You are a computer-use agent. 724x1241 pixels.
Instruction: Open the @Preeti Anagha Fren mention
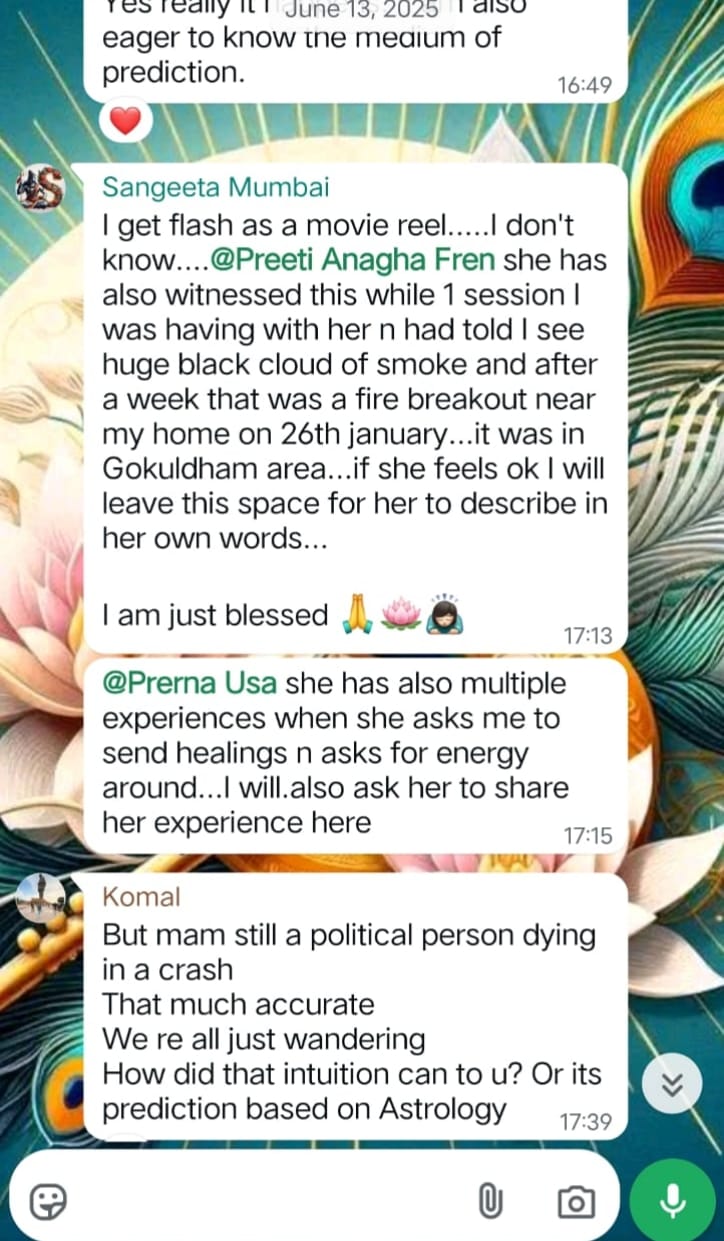[353, 260]
